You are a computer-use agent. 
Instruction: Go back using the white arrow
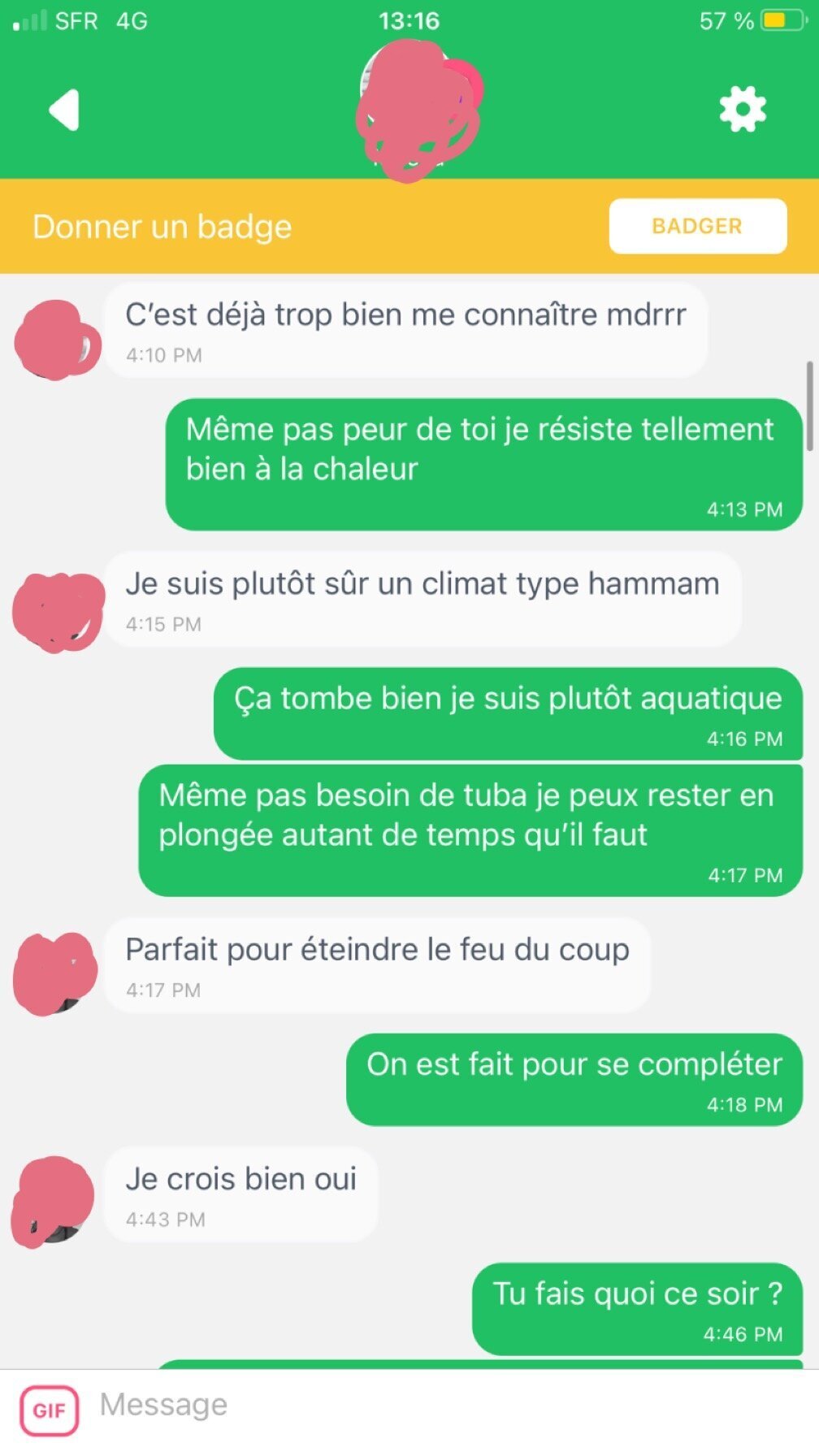tap(64, 110)
